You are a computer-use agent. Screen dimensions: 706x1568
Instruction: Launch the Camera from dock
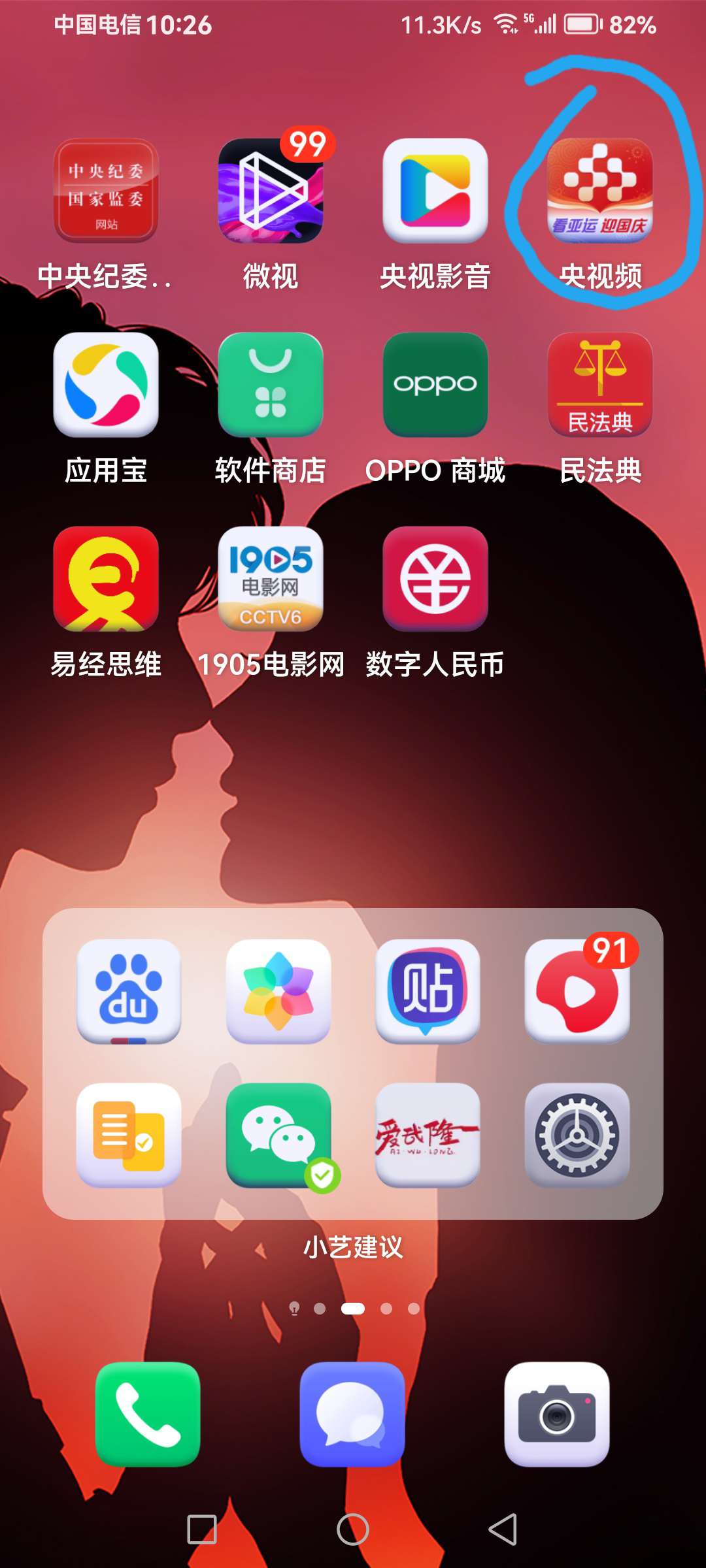click(x=557, y=1414)
